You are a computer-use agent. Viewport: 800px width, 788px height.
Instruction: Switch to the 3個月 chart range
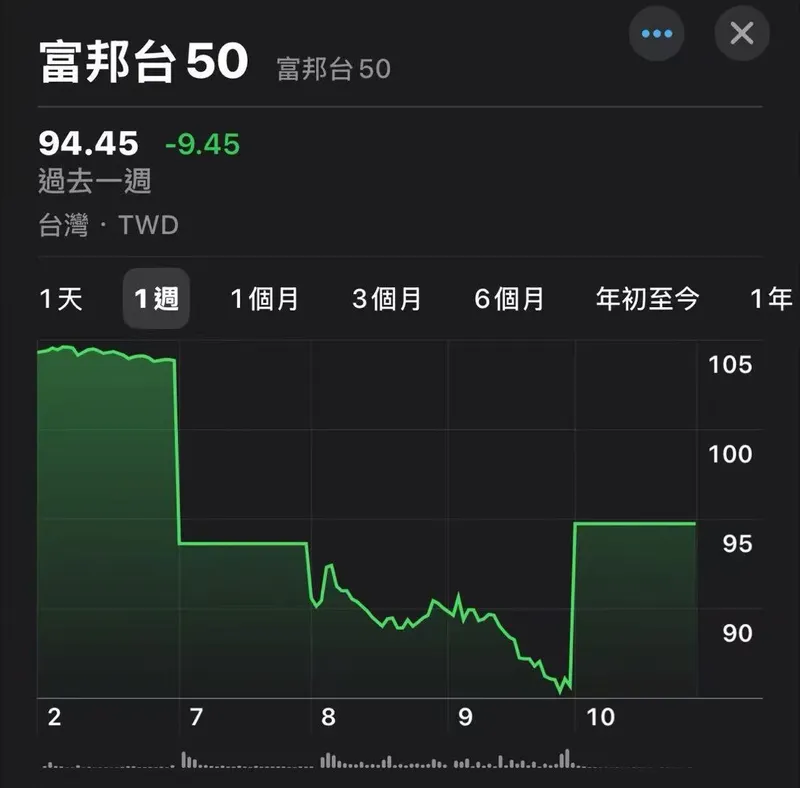pos(387,298)
